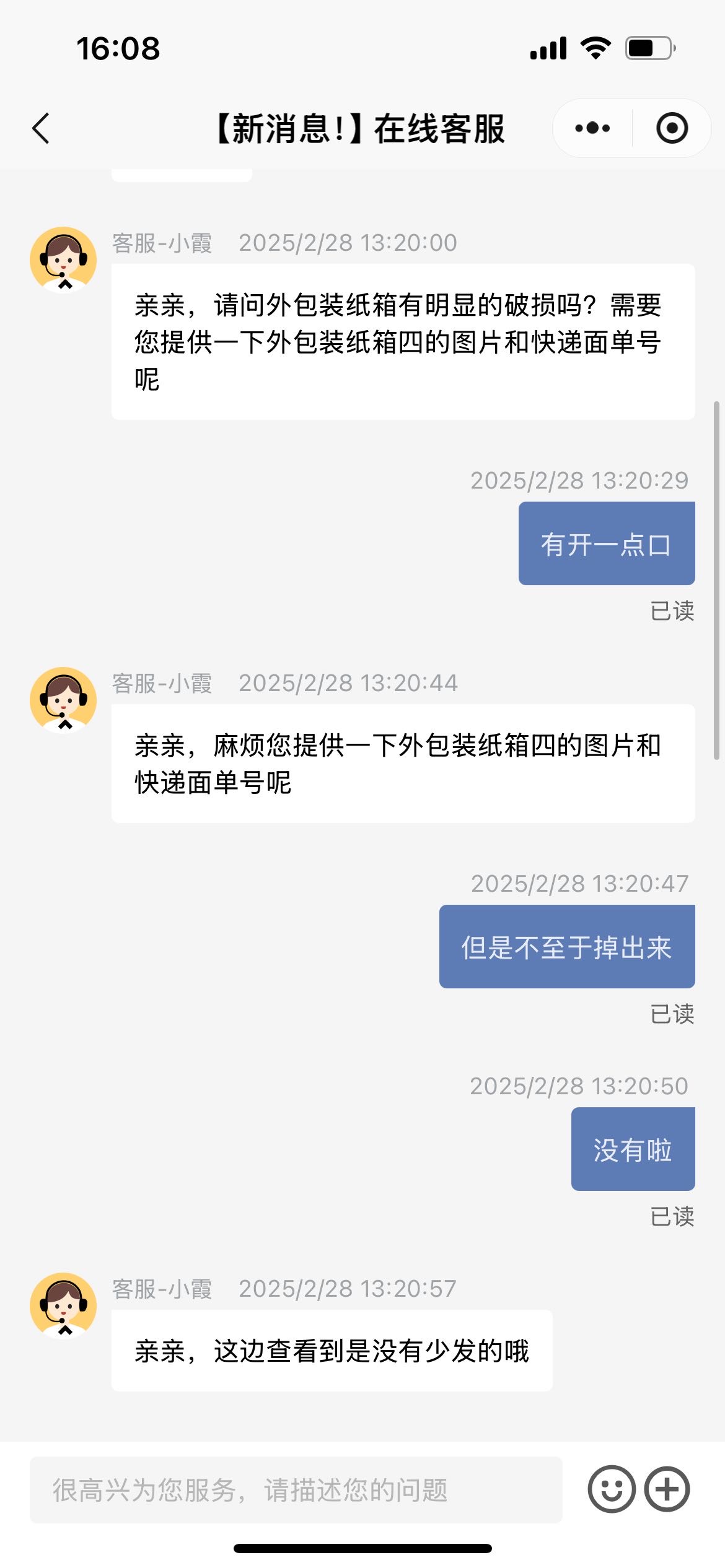Image resolution: width=725 pixels, height=1568 pixels.
Task: Close the mini program with the circle button
Action: pos(672,128)
